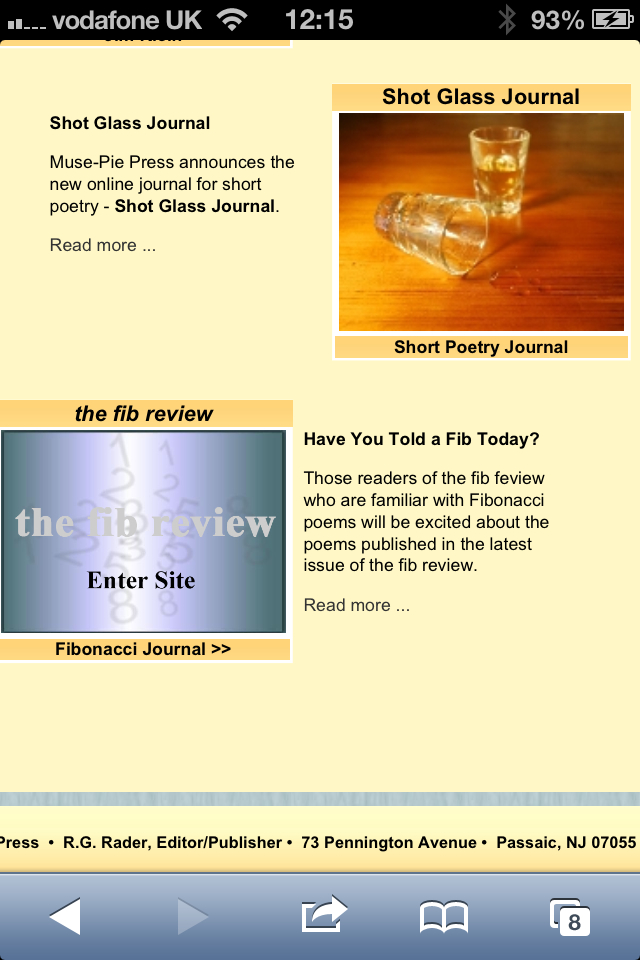This screenshot has height=960, width=640.
Task: Go back to the previous page
Action: 65,915
